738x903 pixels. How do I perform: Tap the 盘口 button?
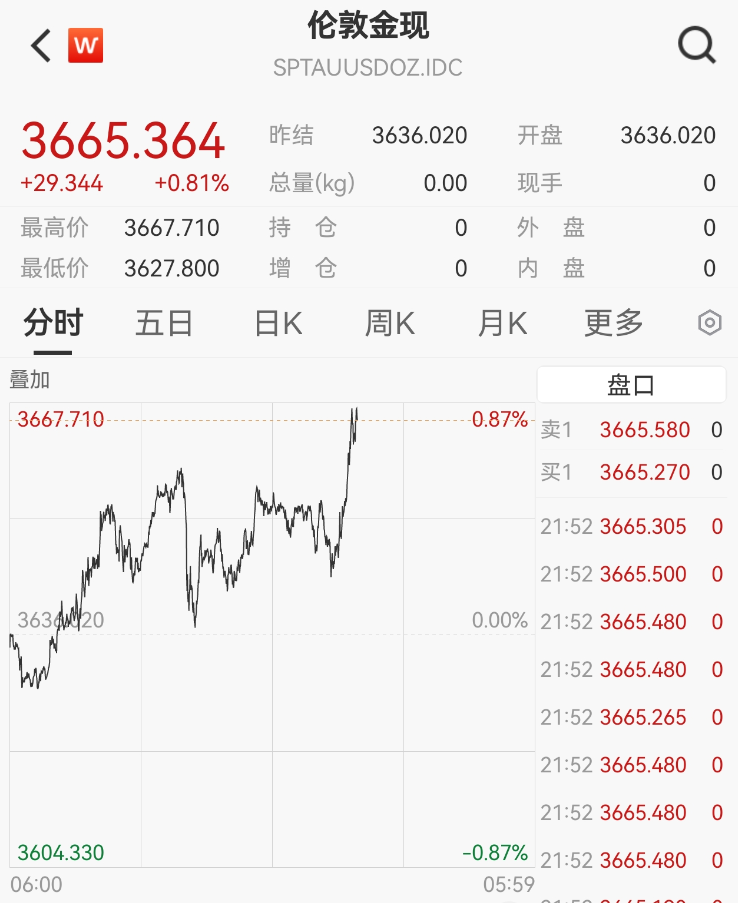pyautogui.click(x=631, y=385)
